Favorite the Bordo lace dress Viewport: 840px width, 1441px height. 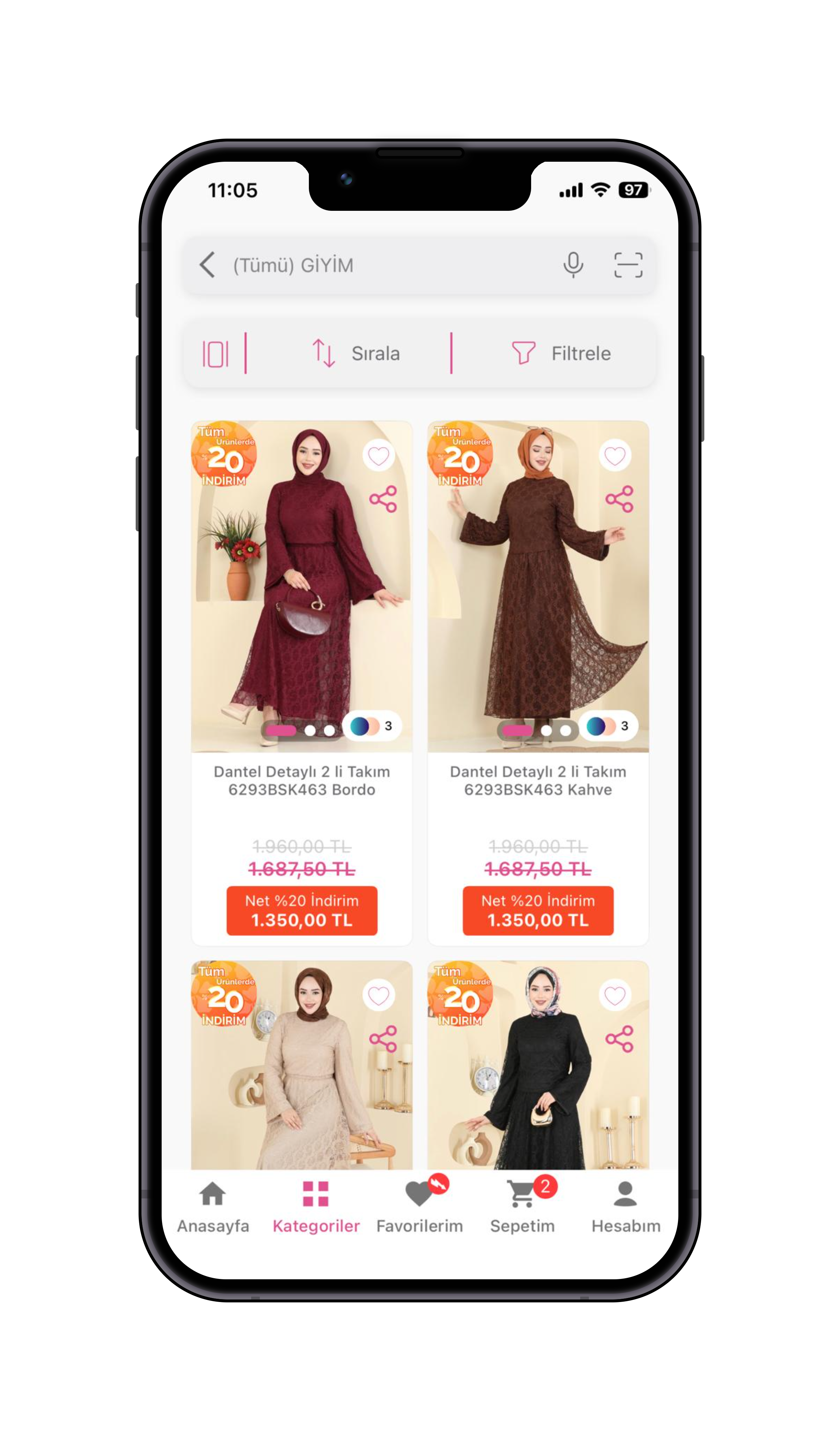(378, 456)
